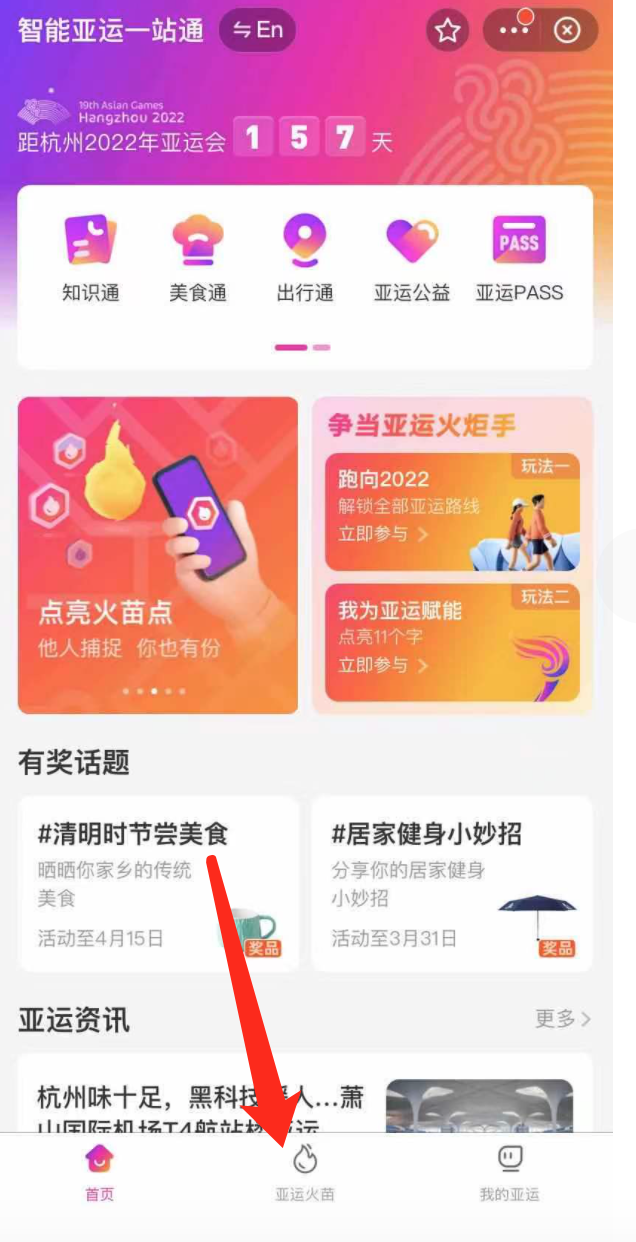Open 出行通 travel guide
Screen dimensions: 636x1242
point(305,257)
